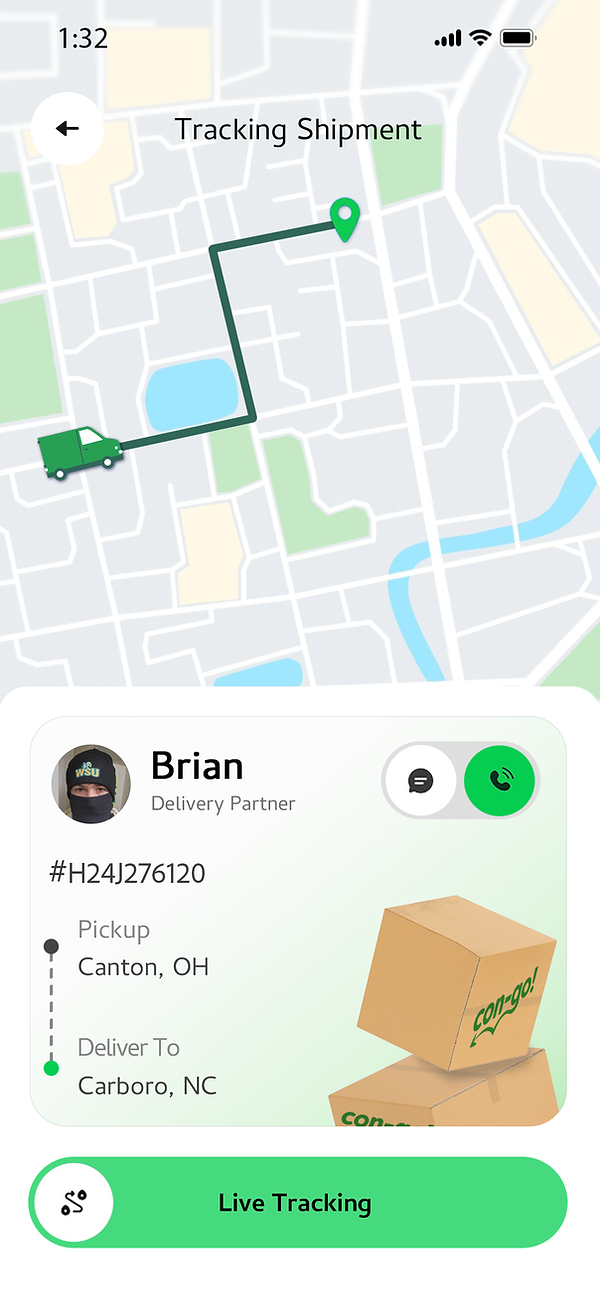This screenshot has height=1298, width=600.
Task: Message delivery partner Brian
Action: click(421, 780)
